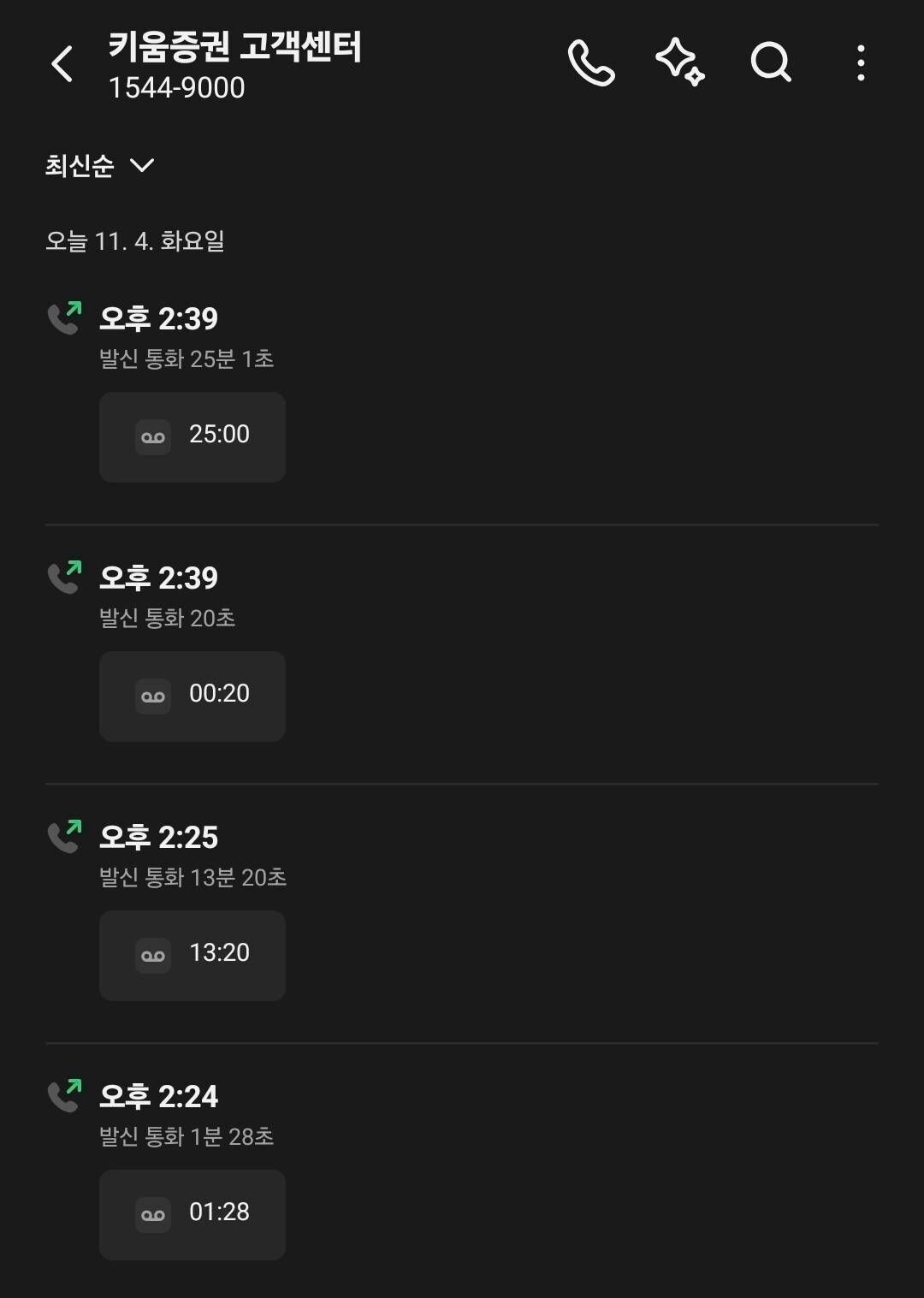Tap the cassette icon inside the 25:00 chip
The height and width of the screenshot is (1298, 924).
coord(152,436)
